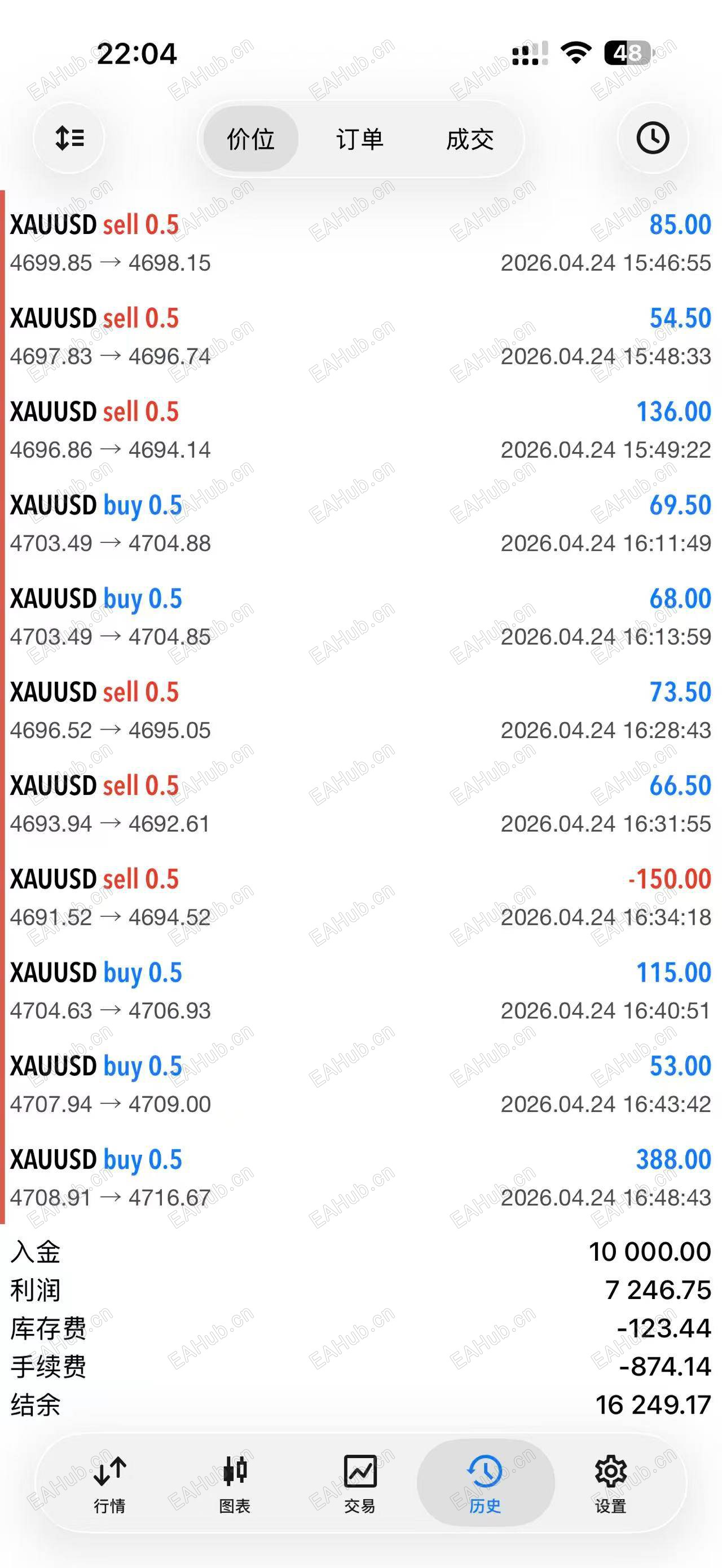Open the 设置 tab
The width and height of the screenshot is (722, 1568).
click(x=610, y=1484)
